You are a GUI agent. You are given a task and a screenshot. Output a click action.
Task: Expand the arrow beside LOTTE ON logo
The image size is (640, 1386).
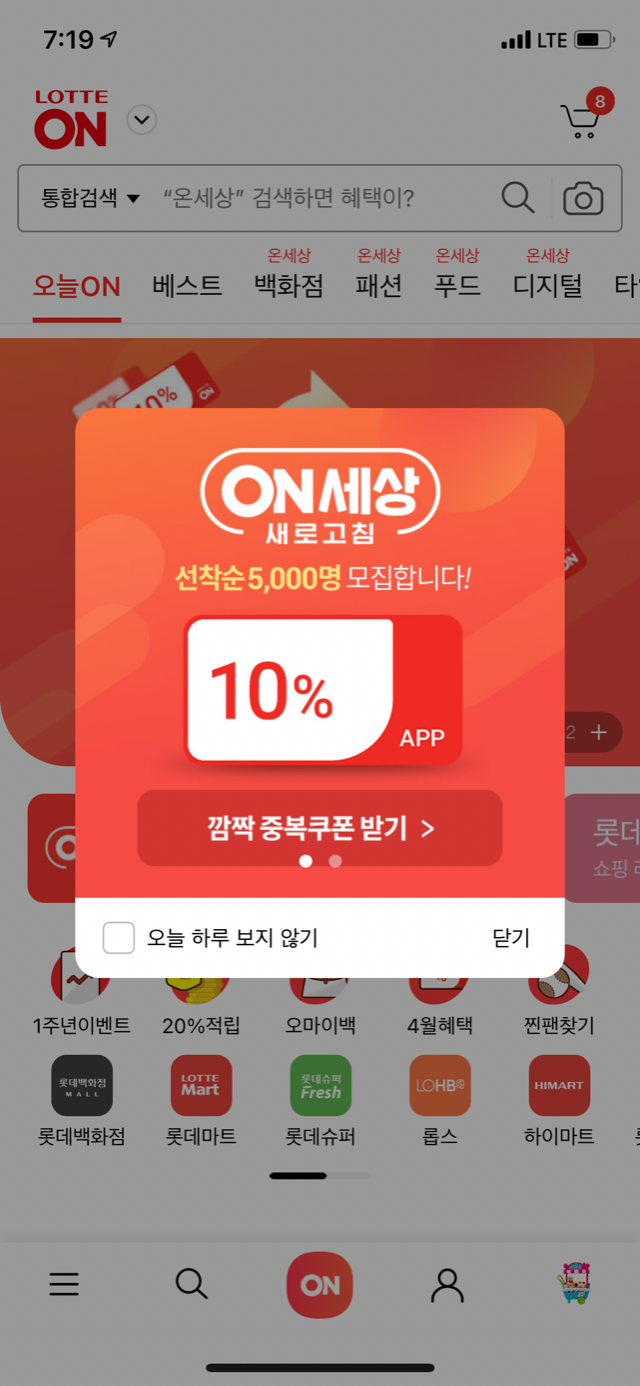pos(142,121)
